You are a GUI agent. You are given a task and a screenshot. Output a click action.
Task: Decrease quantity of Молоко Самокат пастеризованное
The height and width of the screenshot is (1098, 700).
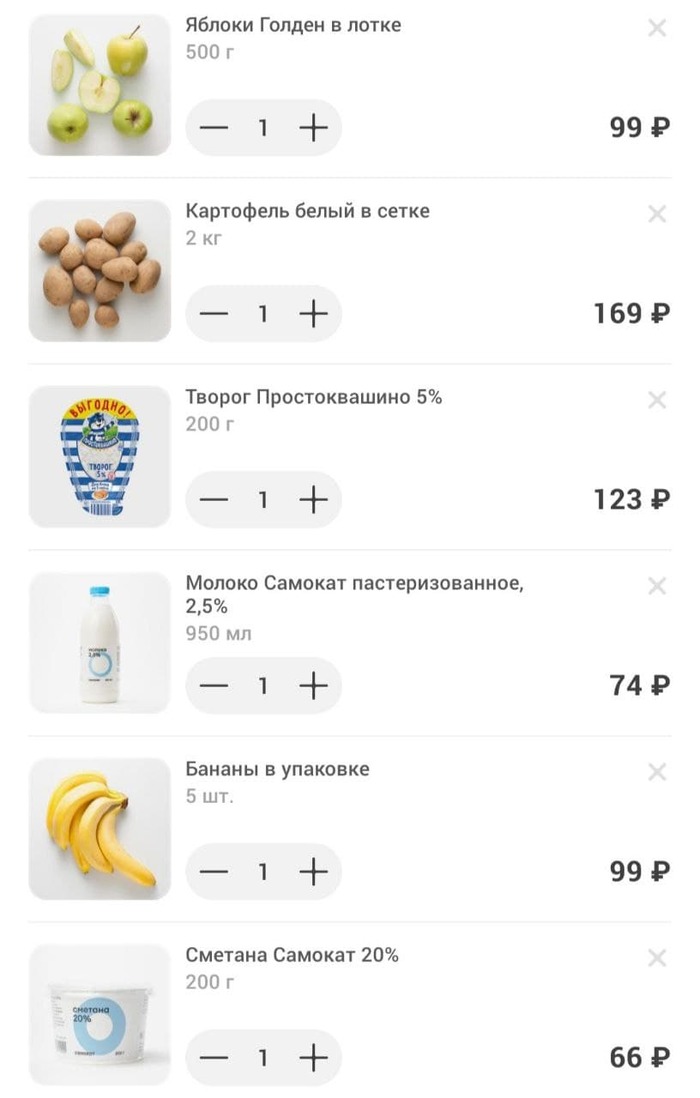pyautogui.click(x=214, y=686)
